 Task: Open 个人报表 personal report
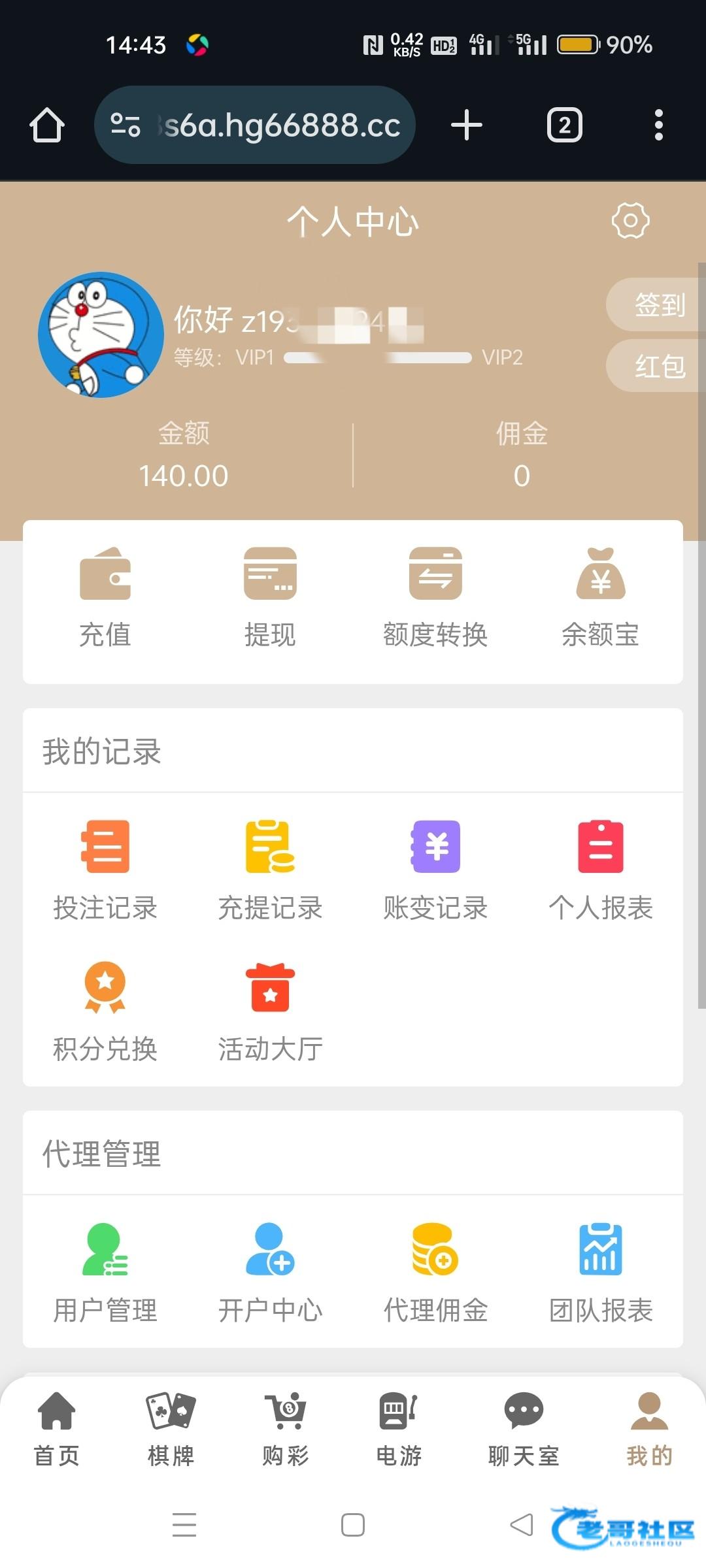pyautogui.click(x=600, y=870)
